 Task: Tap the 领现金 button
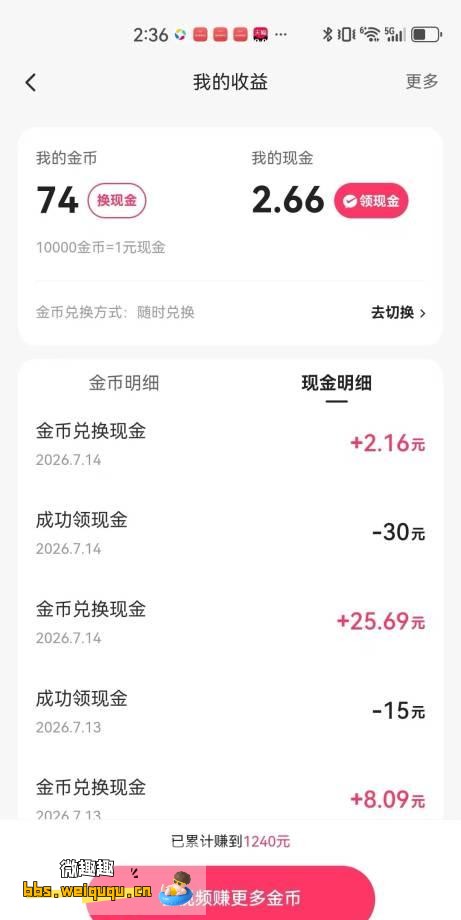tap(371, 201)
